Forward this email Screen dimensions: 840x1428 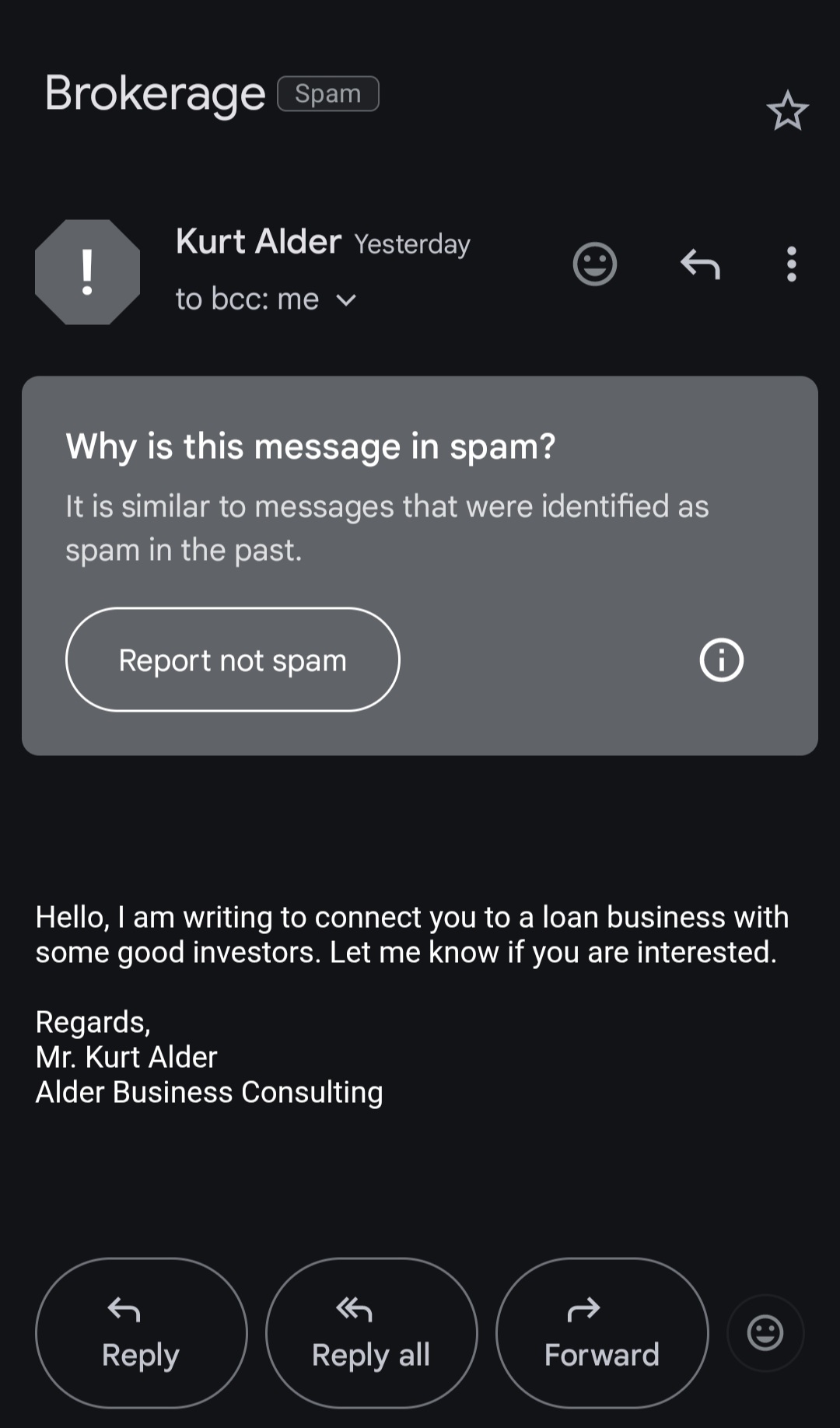(601, 1333)
